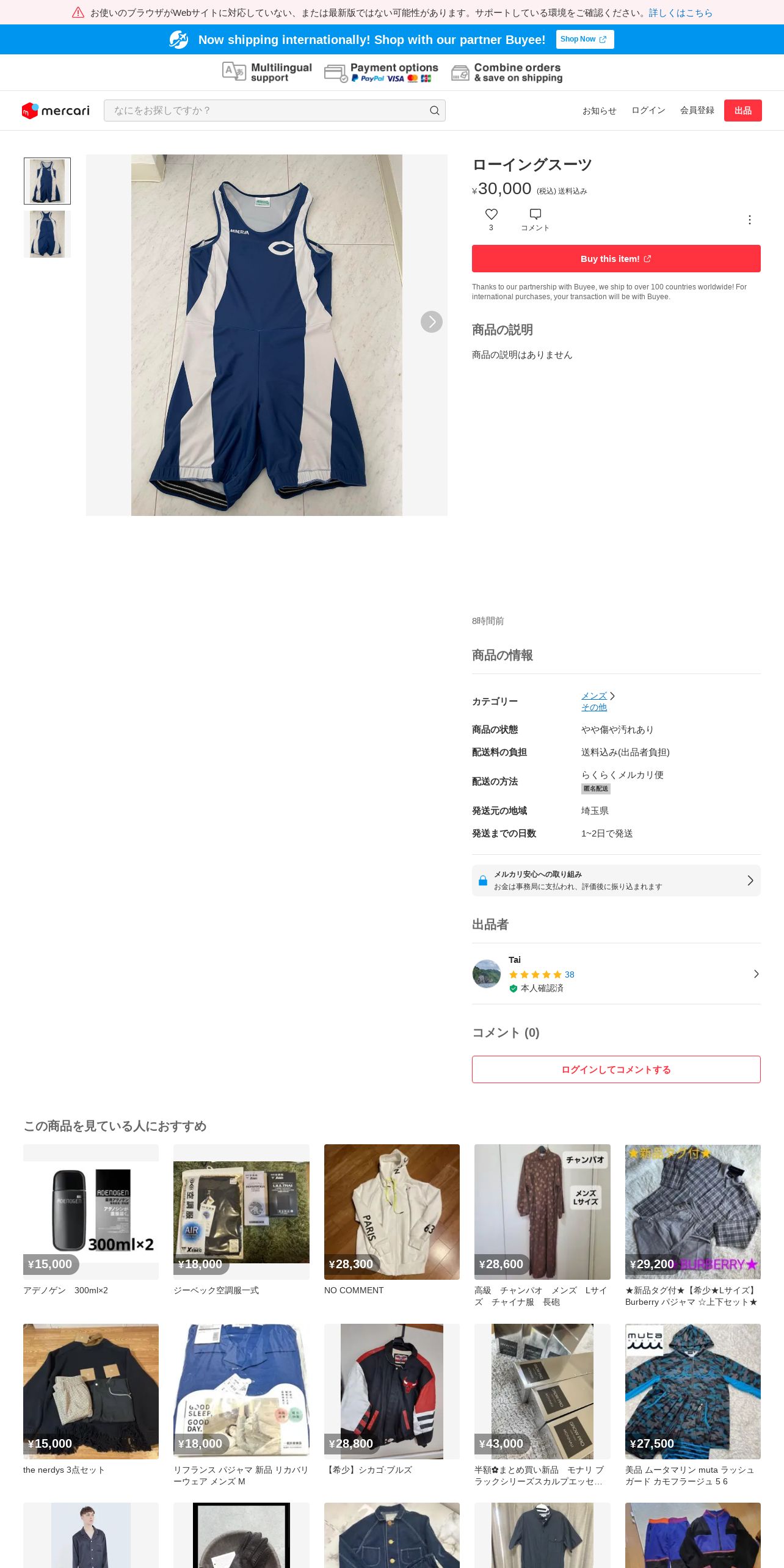Image resolution: width=784 pixels, height=1568 pixels.
Task: Tap the Buy this item! button
Action: click(x=615, y=259)
